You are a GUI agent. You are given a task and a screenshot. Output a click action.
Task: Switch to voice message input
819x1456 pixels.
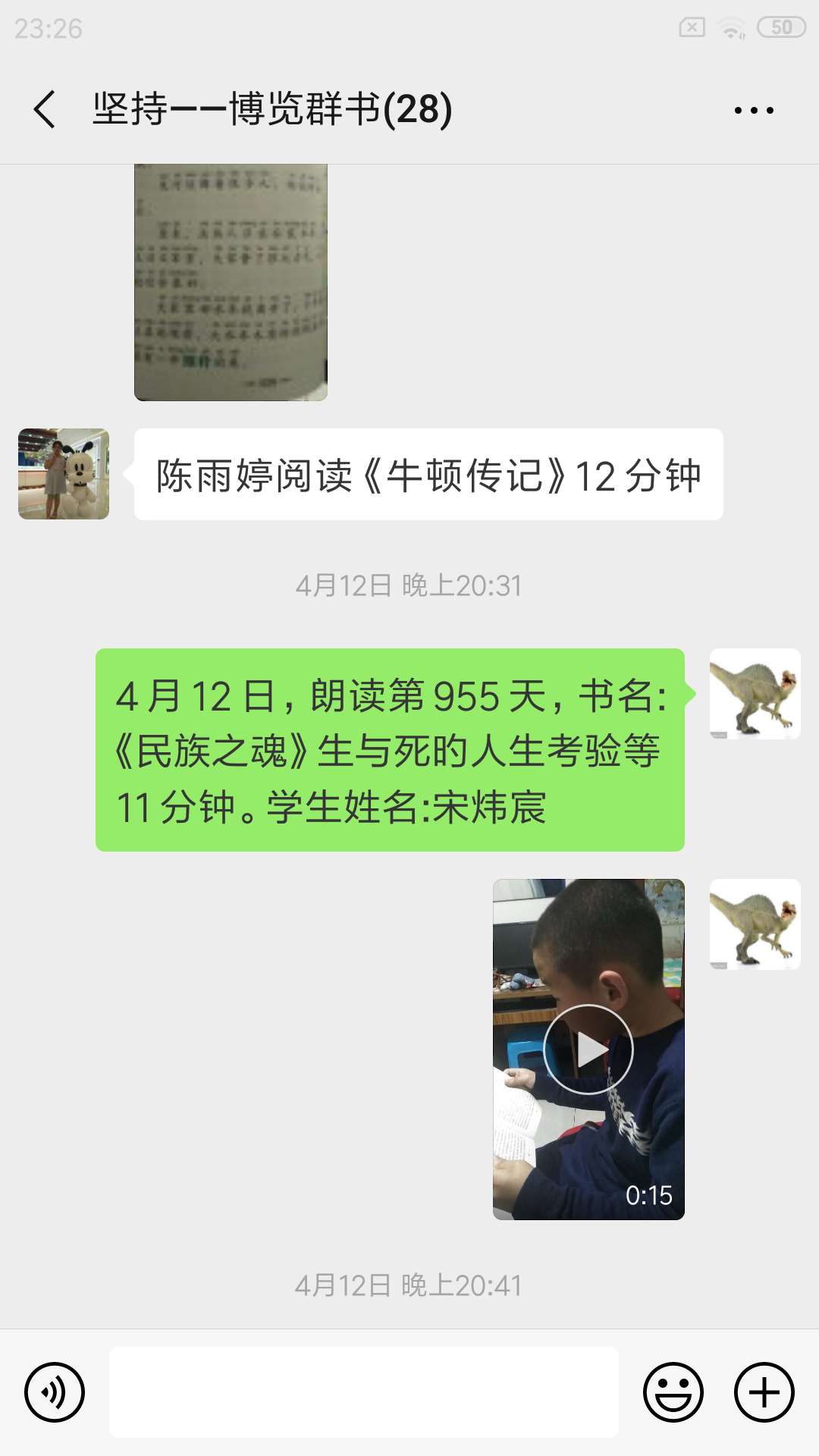55,1392
